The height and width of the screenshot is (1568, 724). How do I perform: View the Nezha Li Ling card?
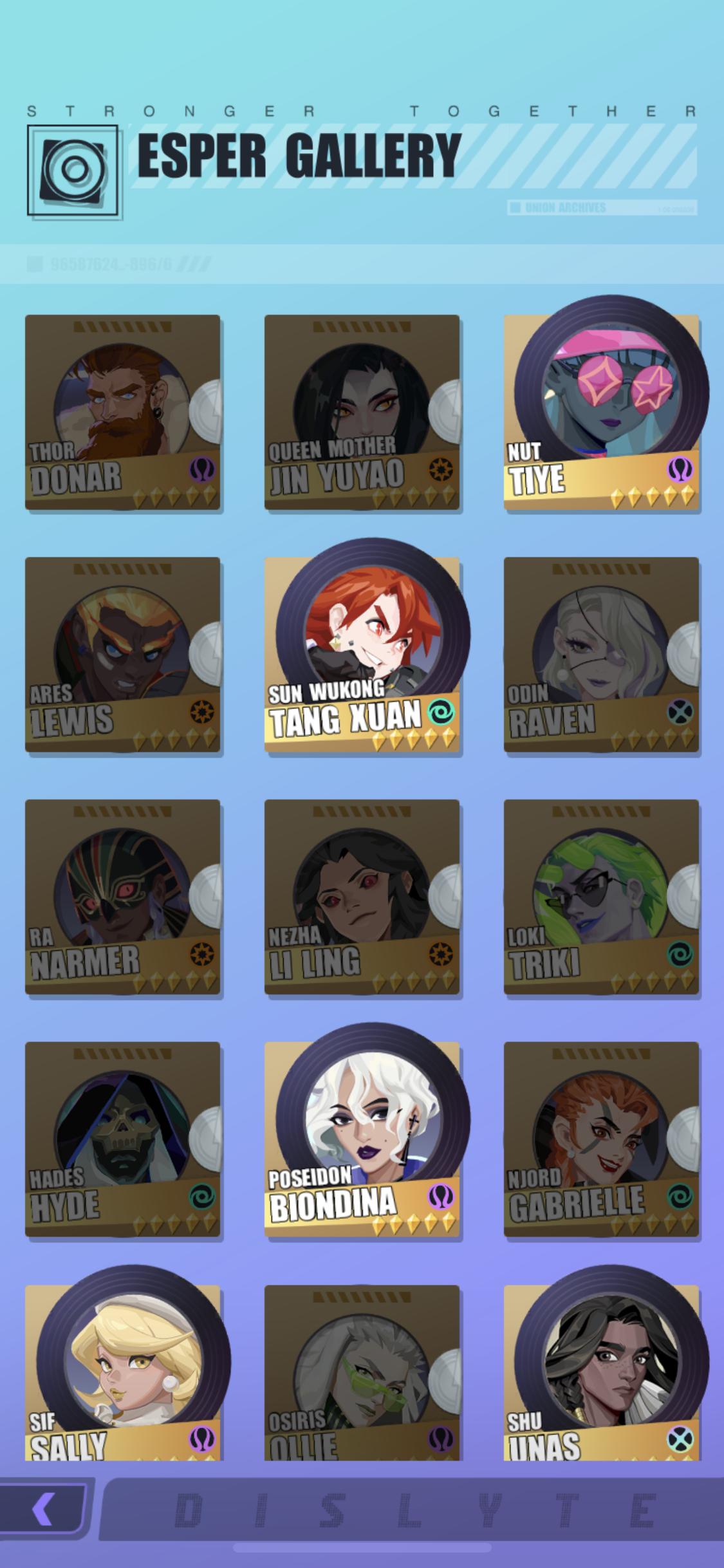click(362, 897)
